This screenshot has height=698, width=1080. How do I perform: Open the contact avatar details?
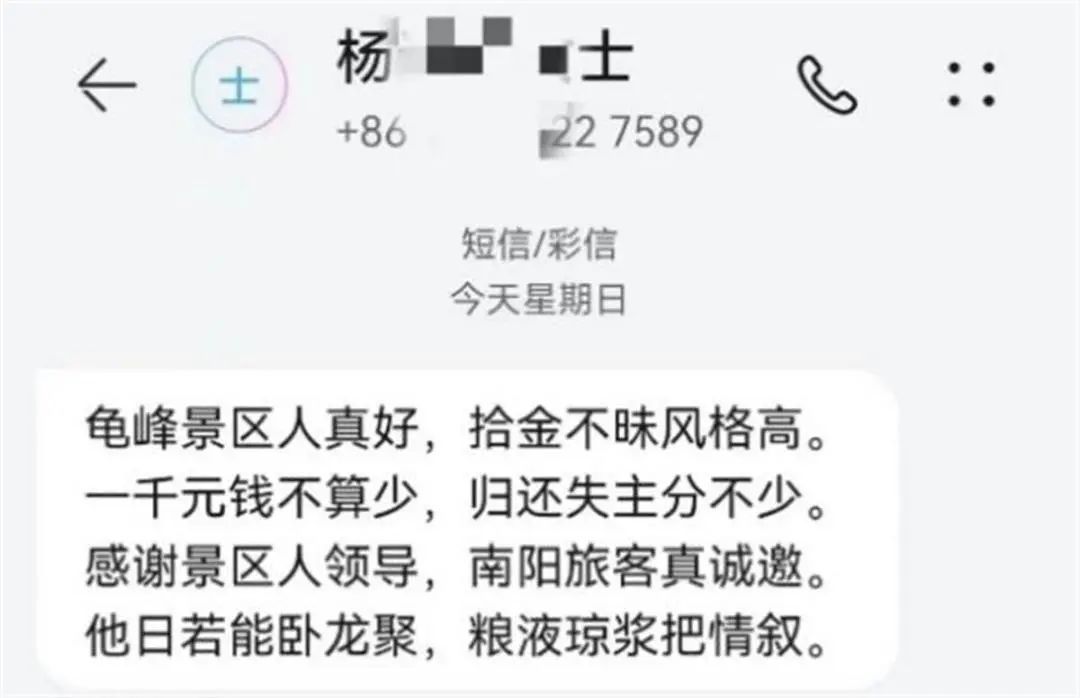click(x=240, y=87)
